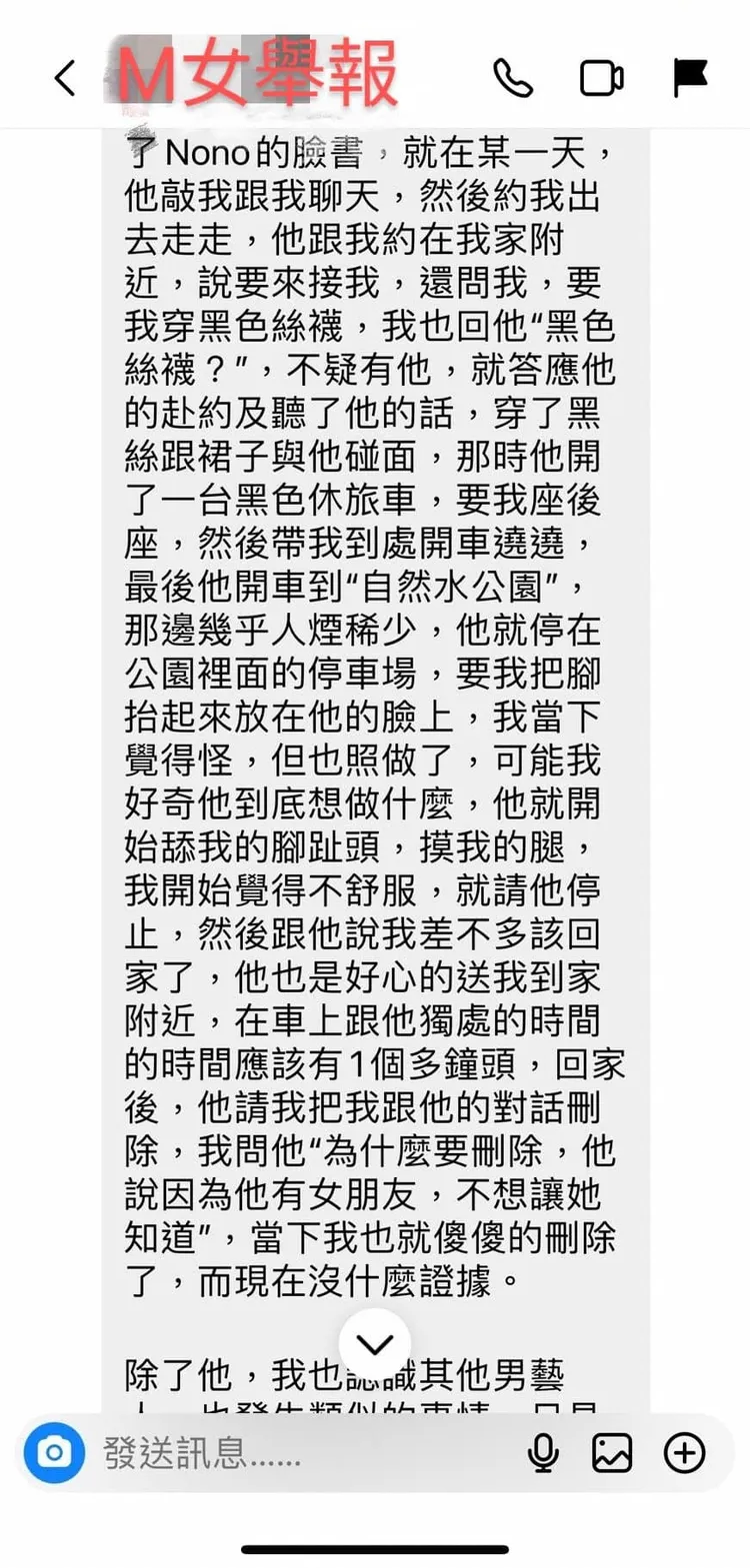Start a video call using the video camera icon
The width and height of the screenshot is (750, 1568).
pos(601,78)
